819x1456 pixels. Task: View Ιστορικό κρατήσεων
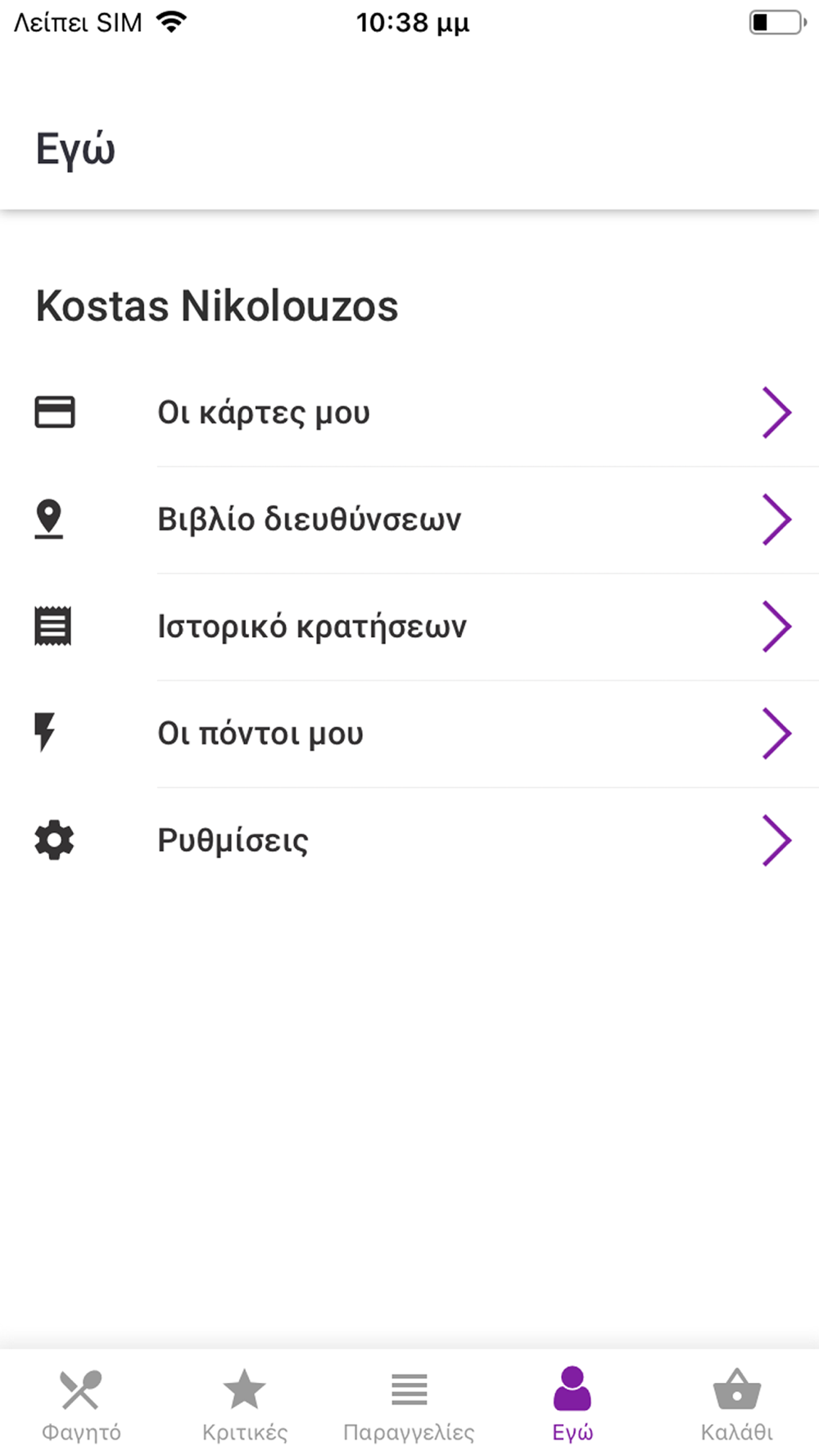tap(409, 627)
